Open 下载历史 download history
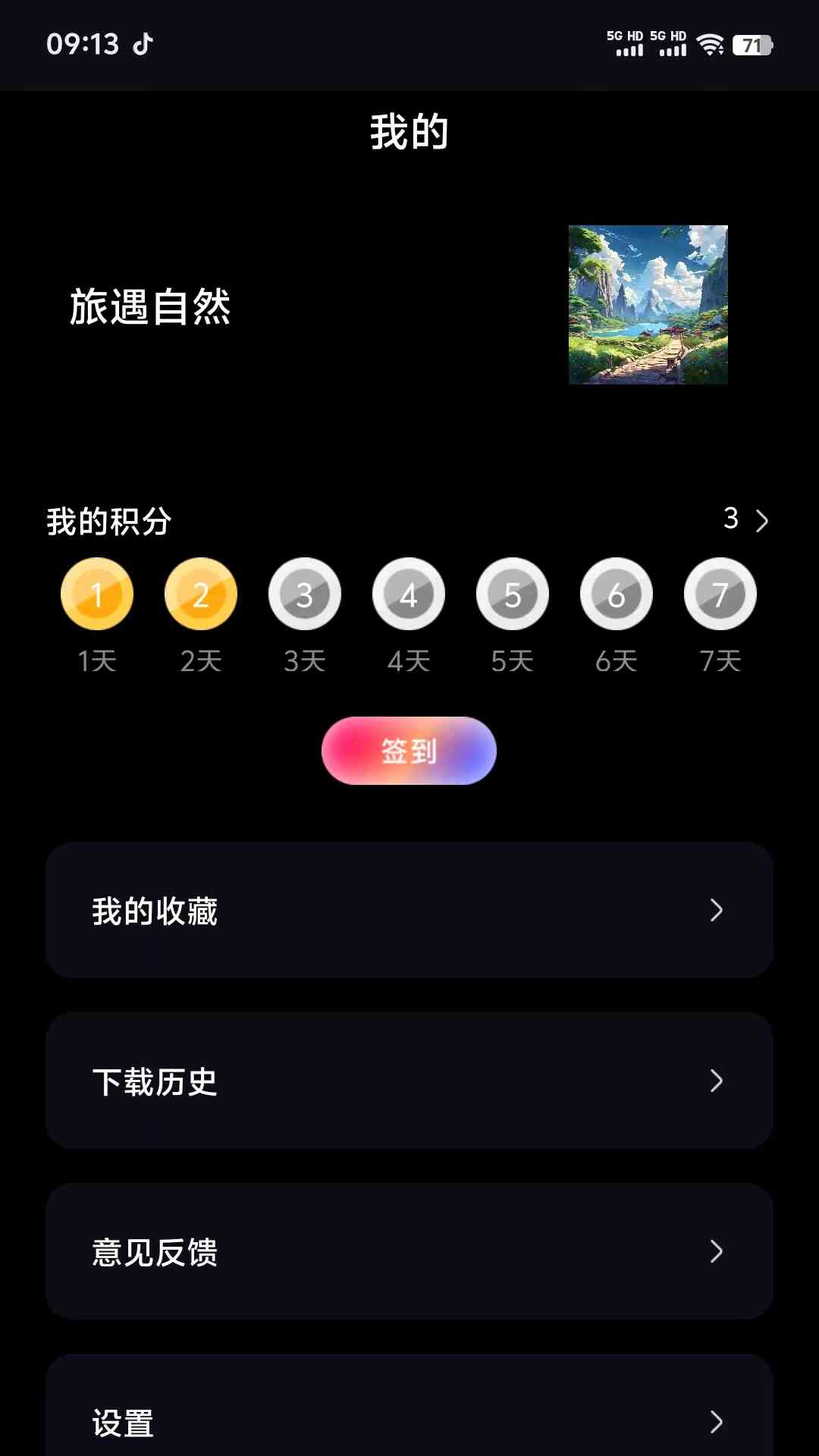 click(x=409, y=1081)
